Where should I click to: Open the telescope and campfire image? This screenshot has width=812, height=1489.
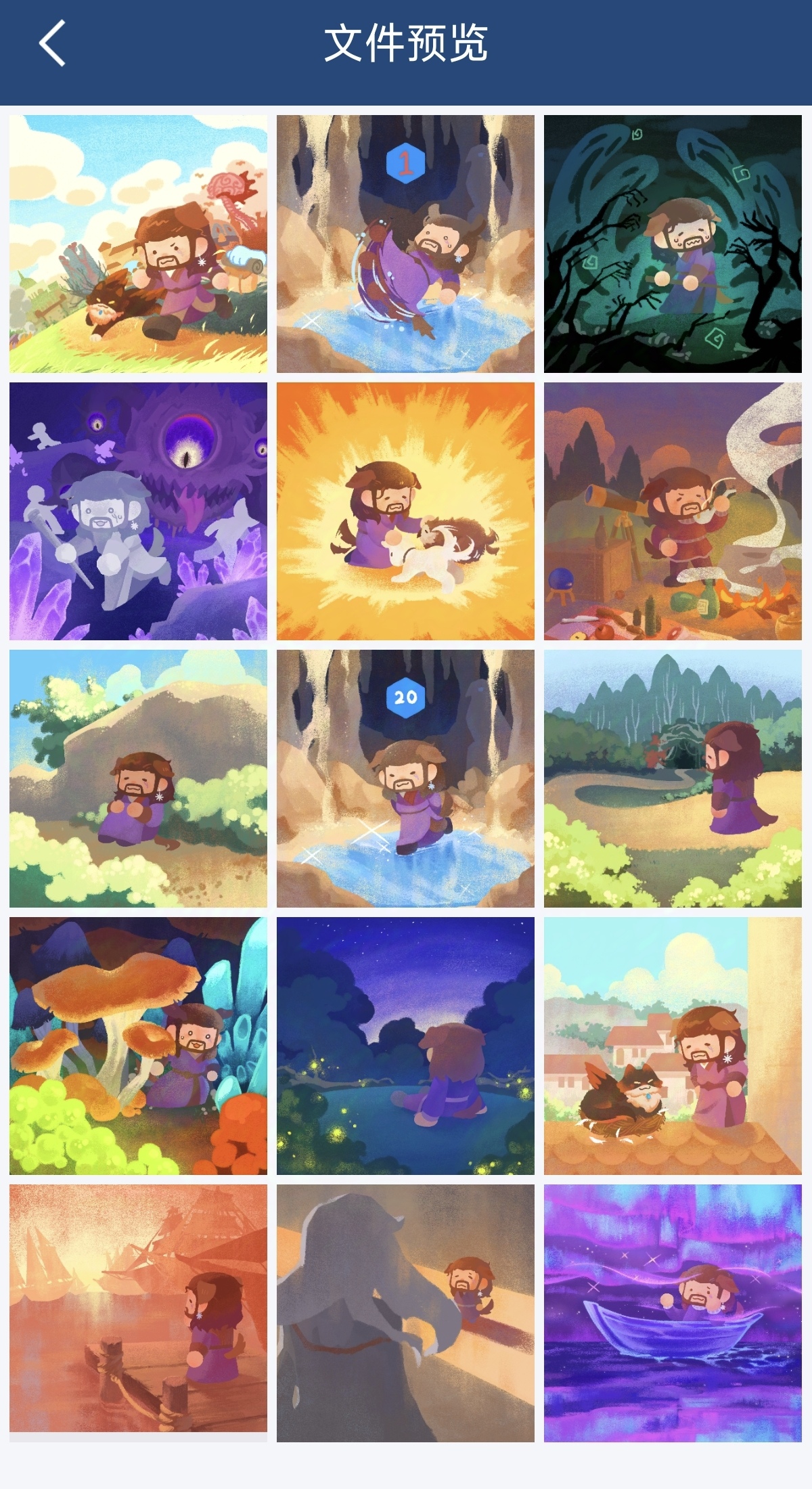(x=673, y=511)
